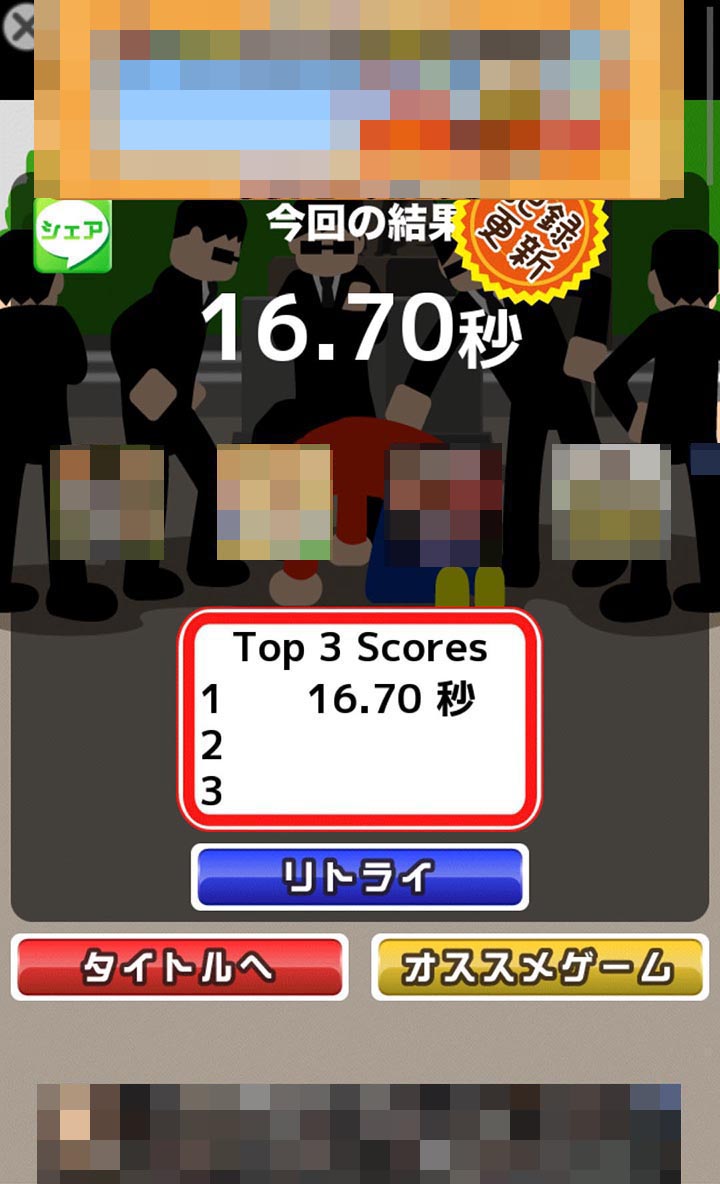
Task: Share the result via the シェア button
Action: [72, 235]
